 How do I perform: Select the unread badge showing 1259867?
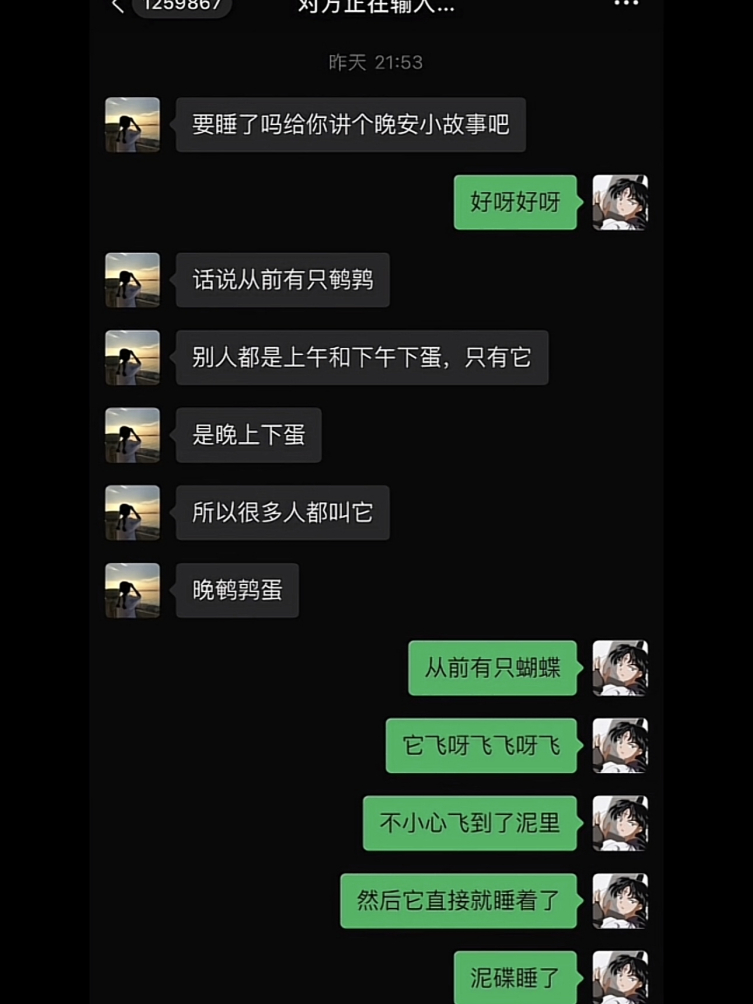[x=182, y=6]
